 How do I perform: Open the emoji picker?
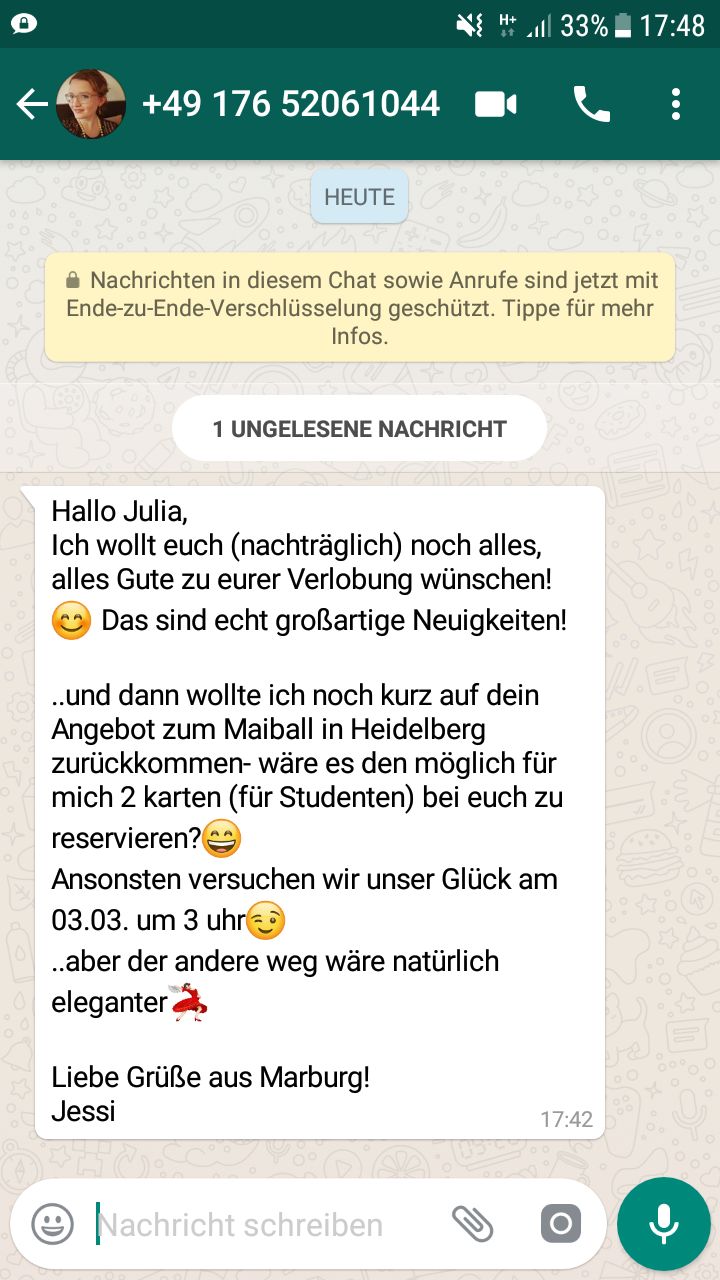pos(53,1223)
